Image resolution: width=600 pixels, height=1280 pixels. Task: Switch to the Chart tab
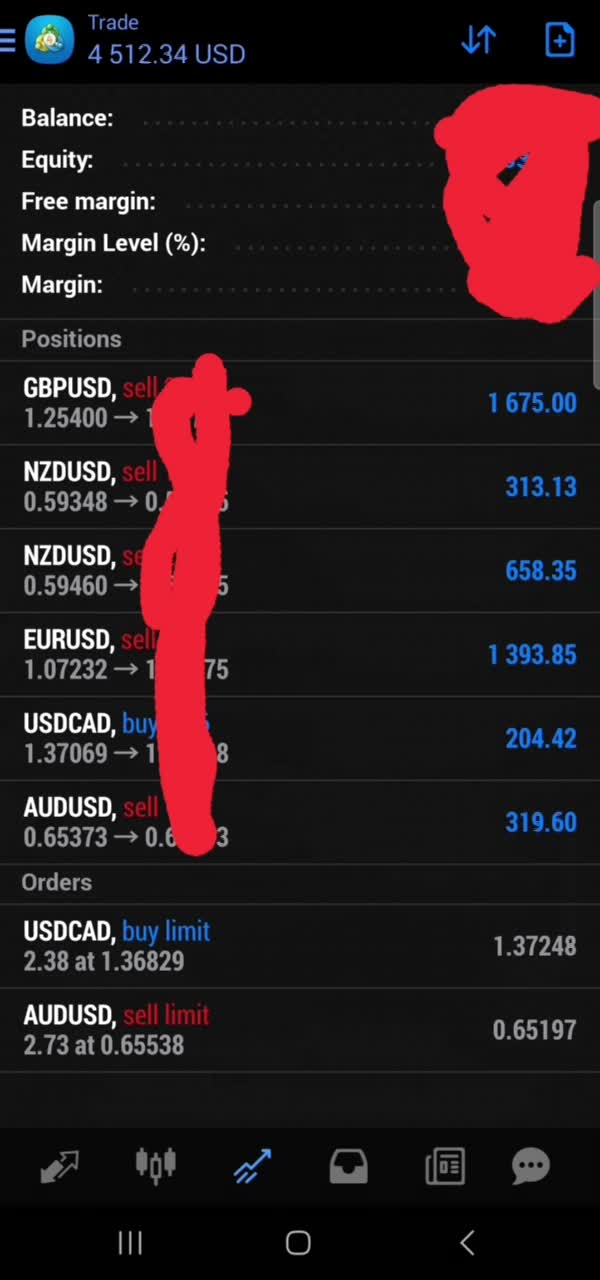155,1165
